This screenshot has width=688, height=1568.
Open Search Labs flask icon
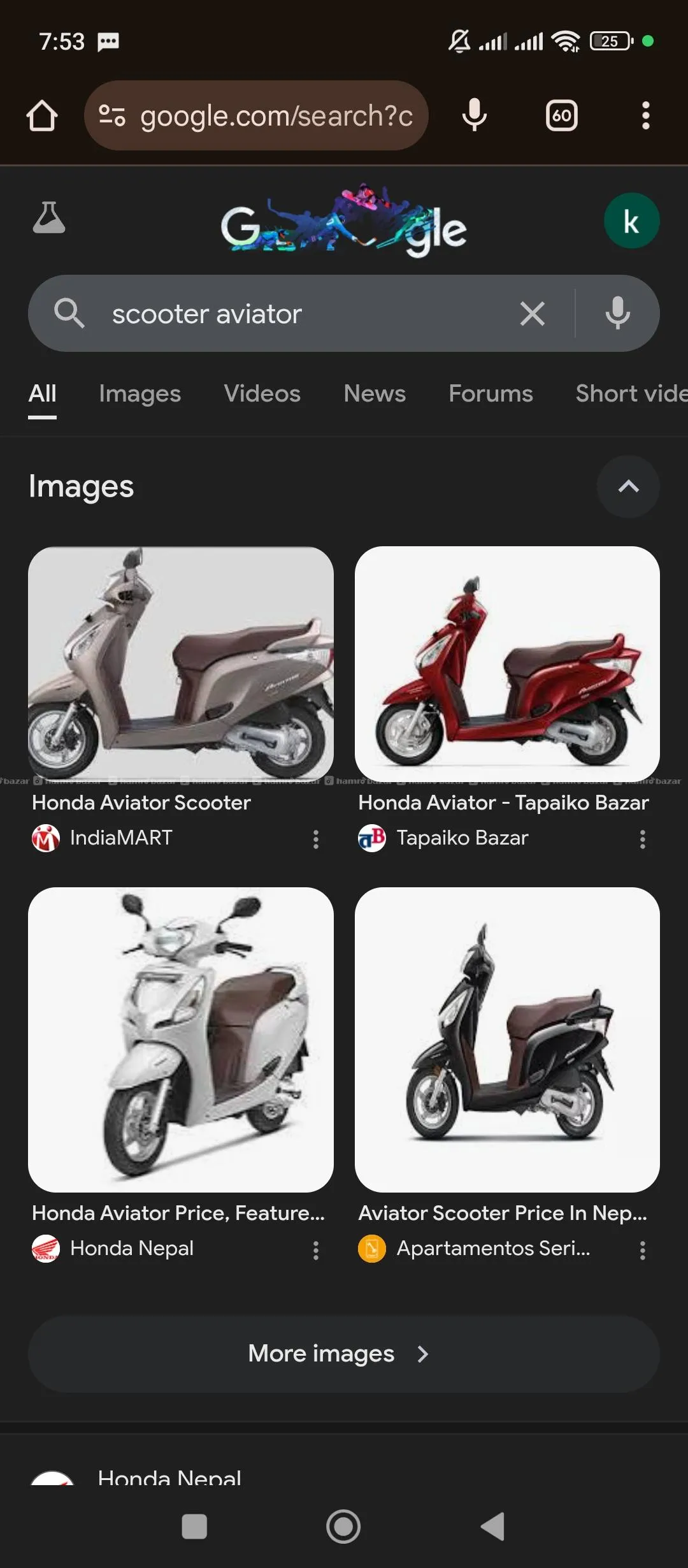pos(49,218)
